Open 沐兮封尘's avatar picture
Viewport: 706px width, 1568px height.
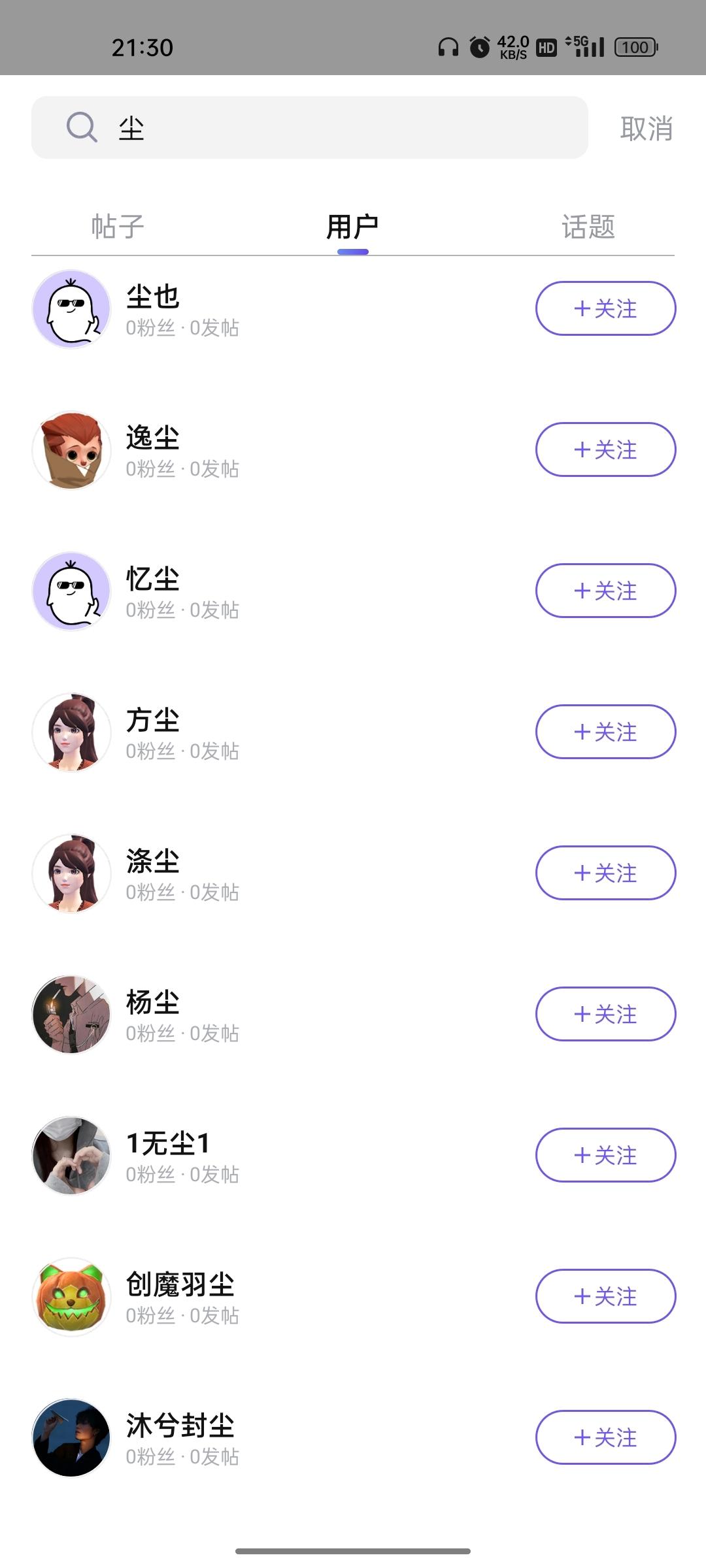click(x=71, y=1437)
